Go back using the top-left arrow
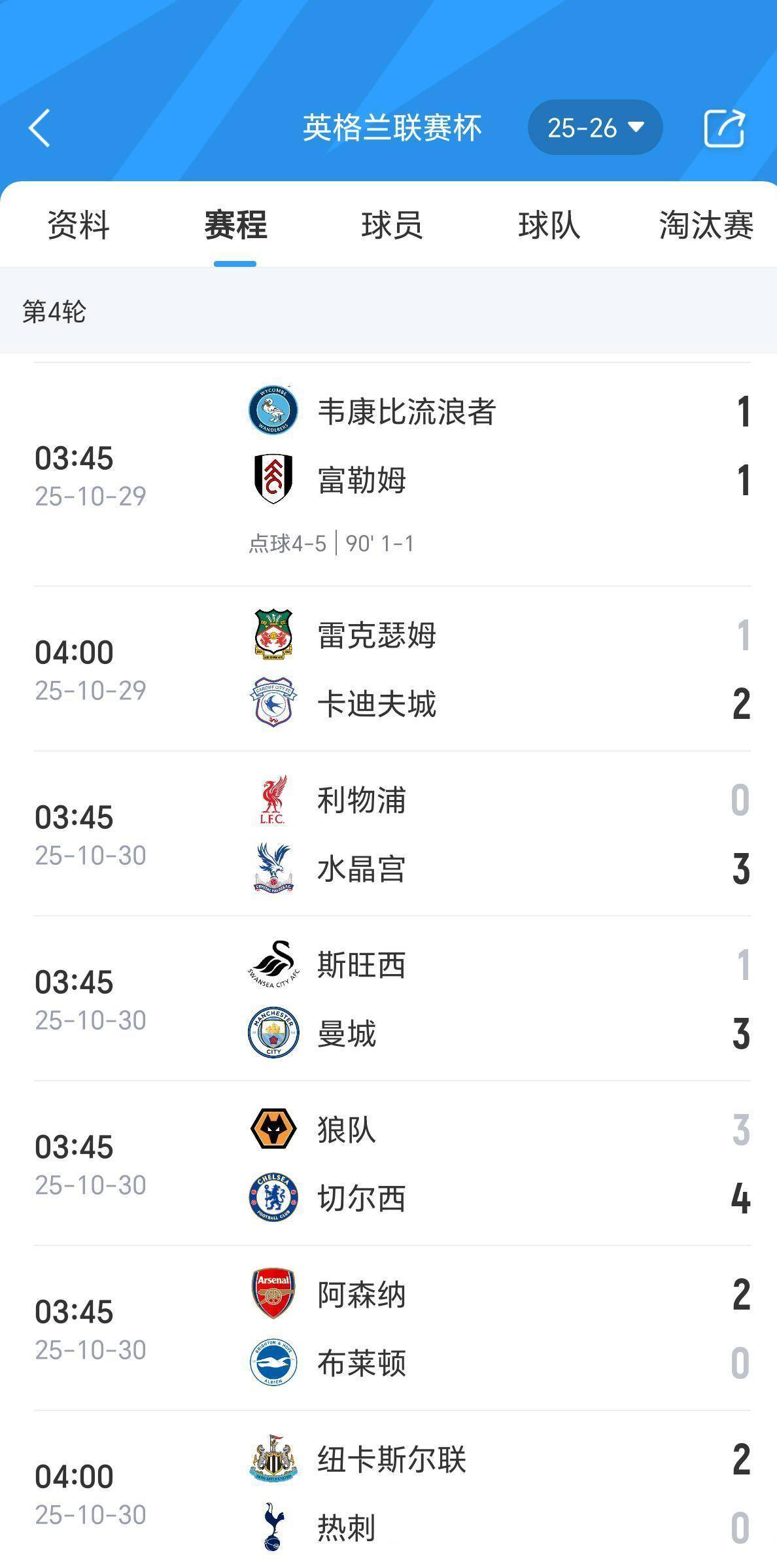 coord(40,128)
